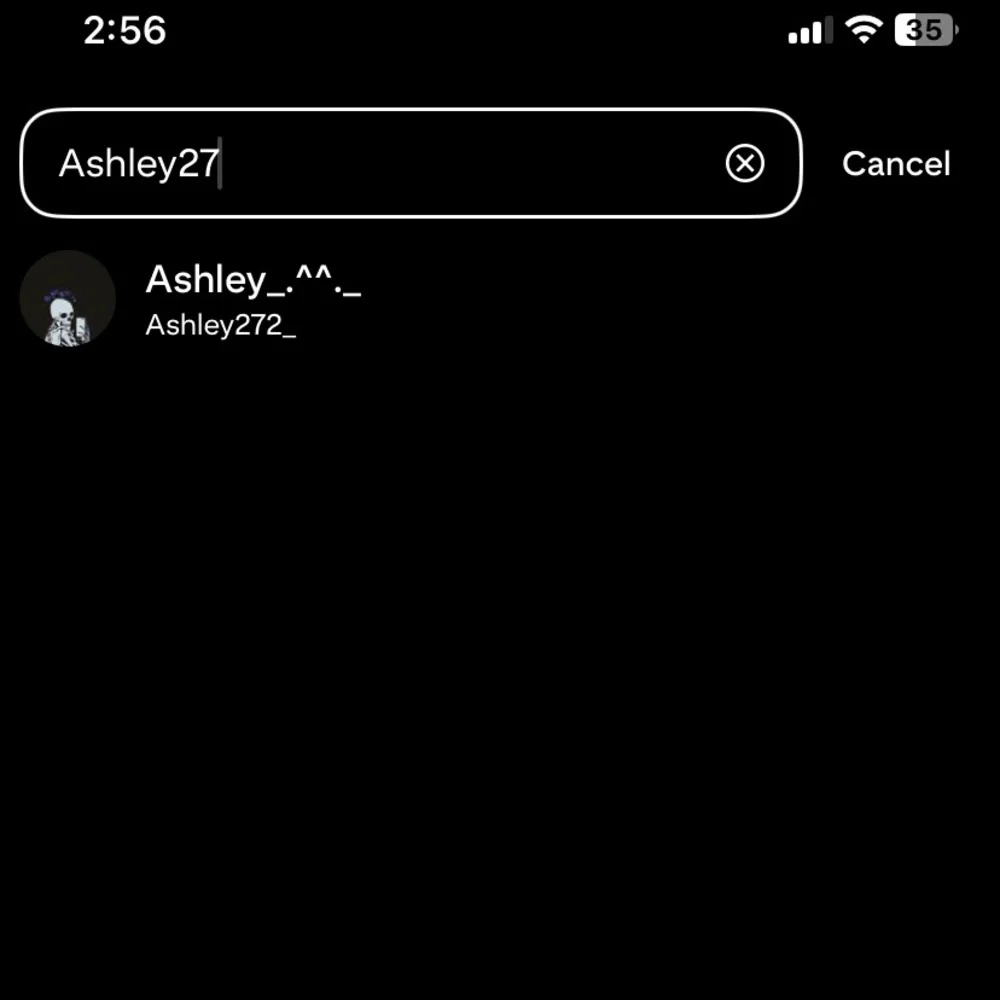Viewport: 1000px width, 1000px height.
Task: Clear the search text with the X icon
Action: tap(744, 163)
